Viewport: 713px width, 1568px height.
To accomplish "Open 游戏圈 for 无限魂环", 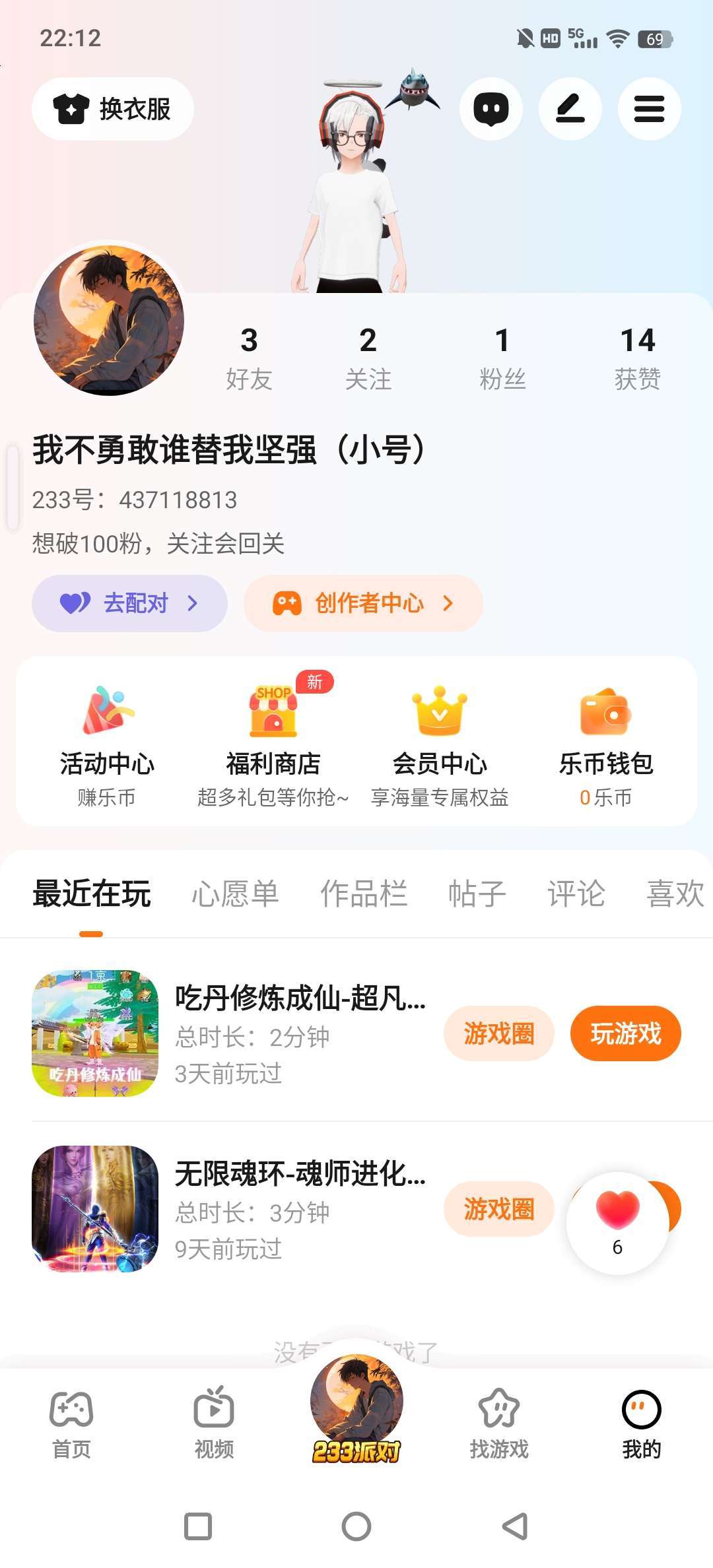I will coord(498,1209).
